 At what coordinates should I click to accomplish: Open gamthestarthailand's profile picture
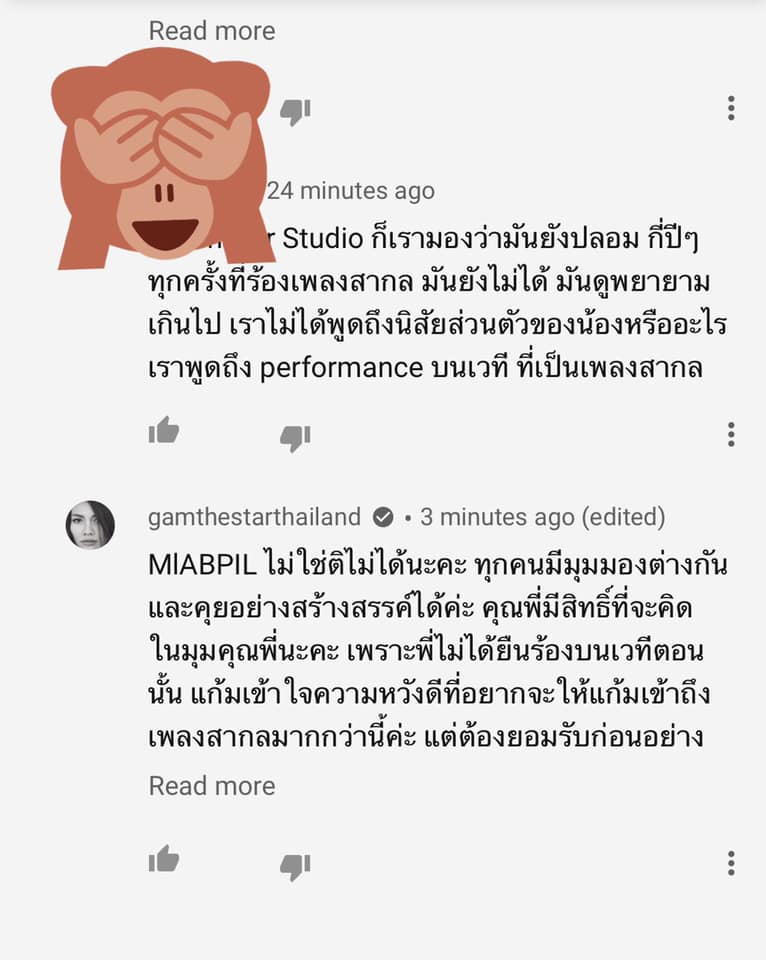(x=90, y=525)
